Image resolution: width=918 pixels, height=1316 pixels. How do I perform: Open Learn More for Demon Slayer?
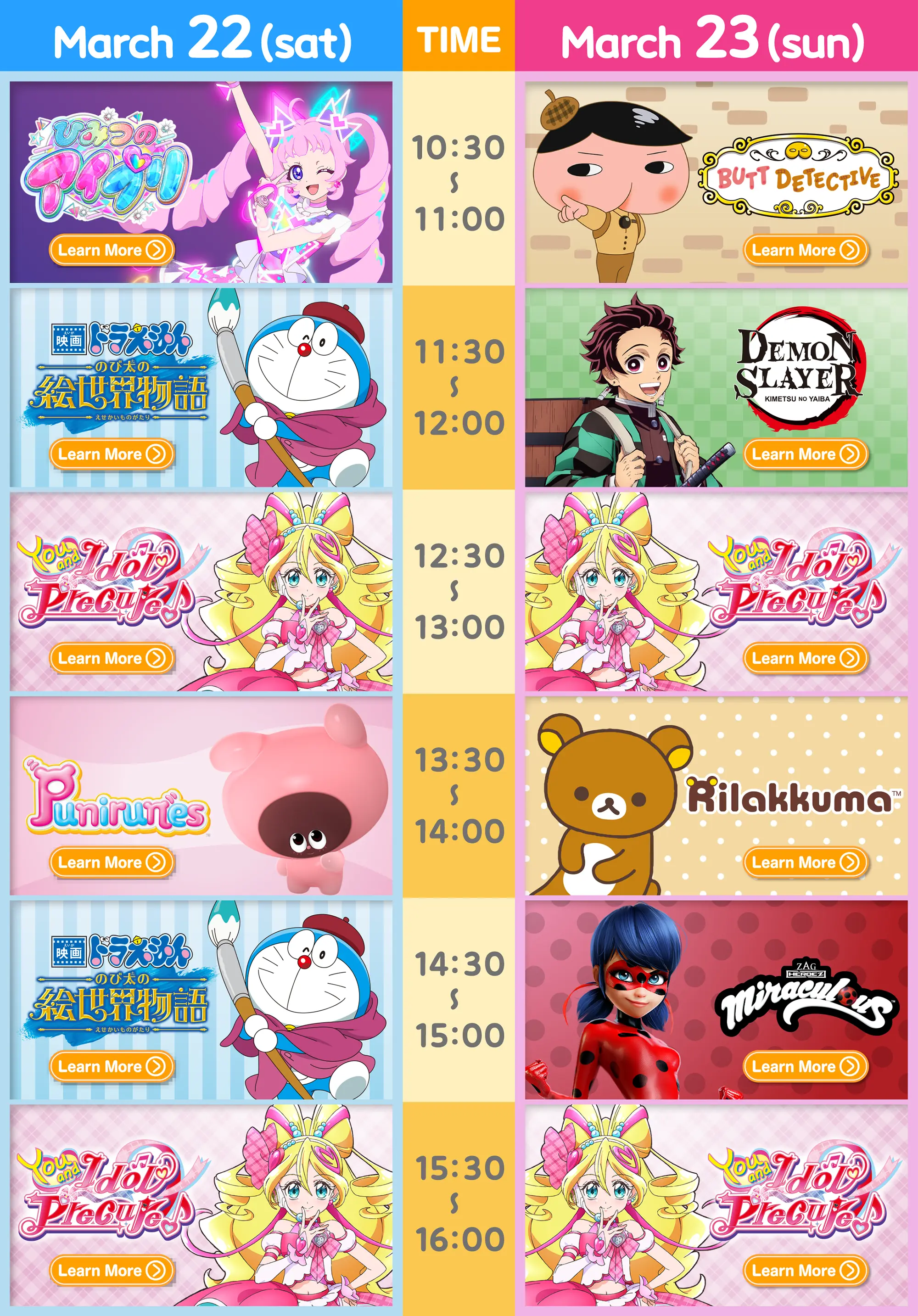tap(806, 454)
